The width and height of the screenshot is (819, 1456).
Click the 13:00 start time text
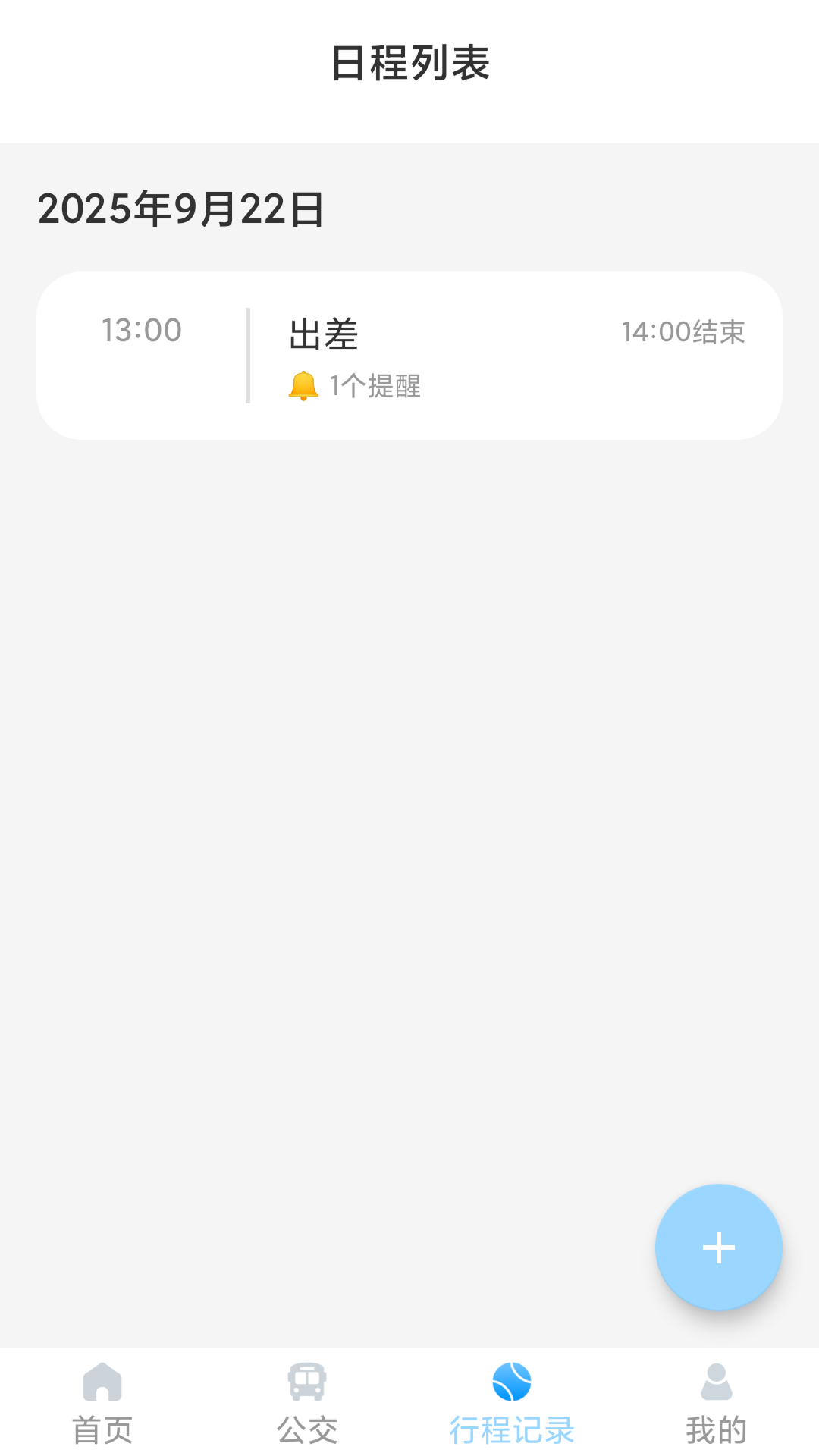tap(141, 330)
